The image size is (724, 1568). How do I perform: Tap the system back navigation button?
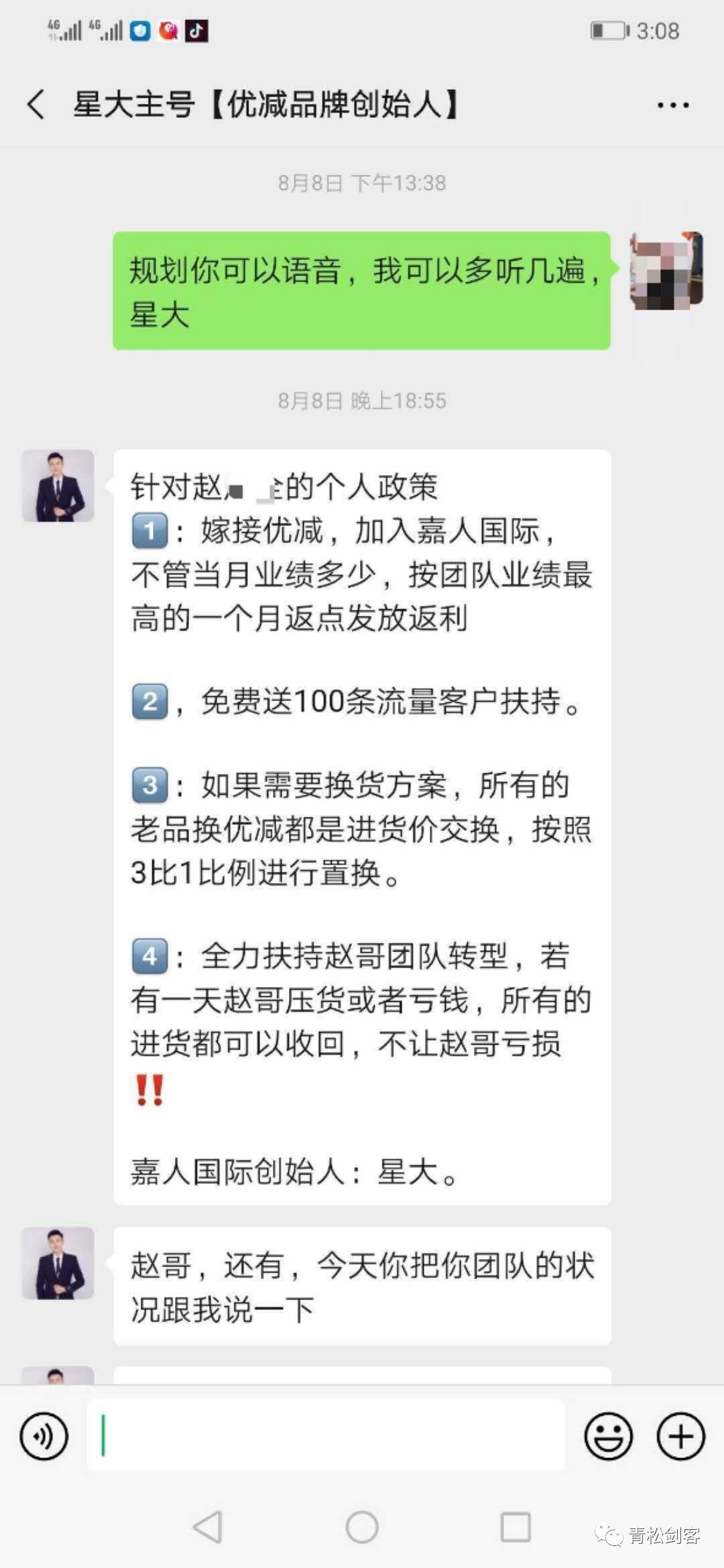click(207, 1527)
